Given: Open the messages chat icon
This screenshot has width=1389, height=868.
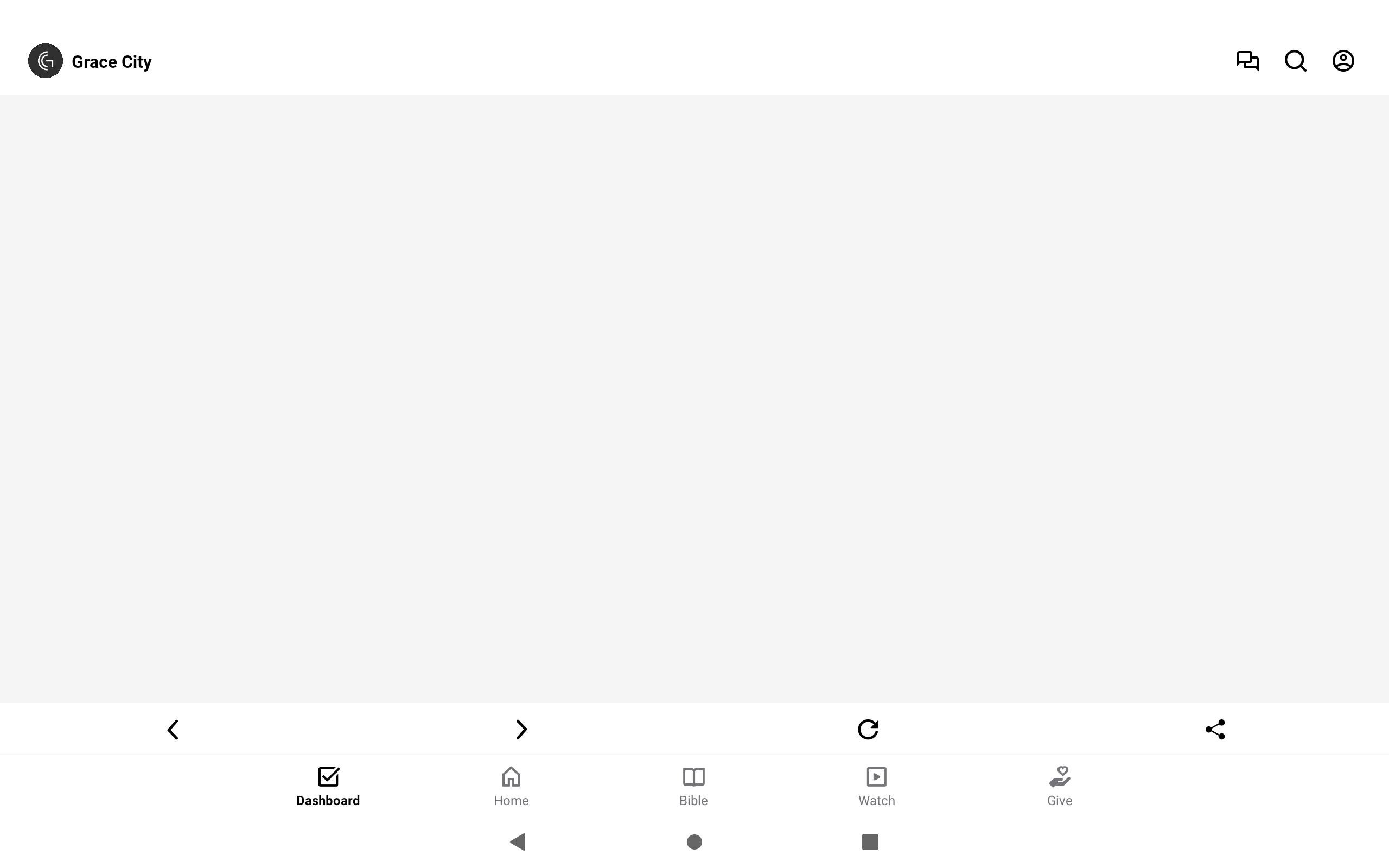Looking at the screenshot, I should point(1247,61).
